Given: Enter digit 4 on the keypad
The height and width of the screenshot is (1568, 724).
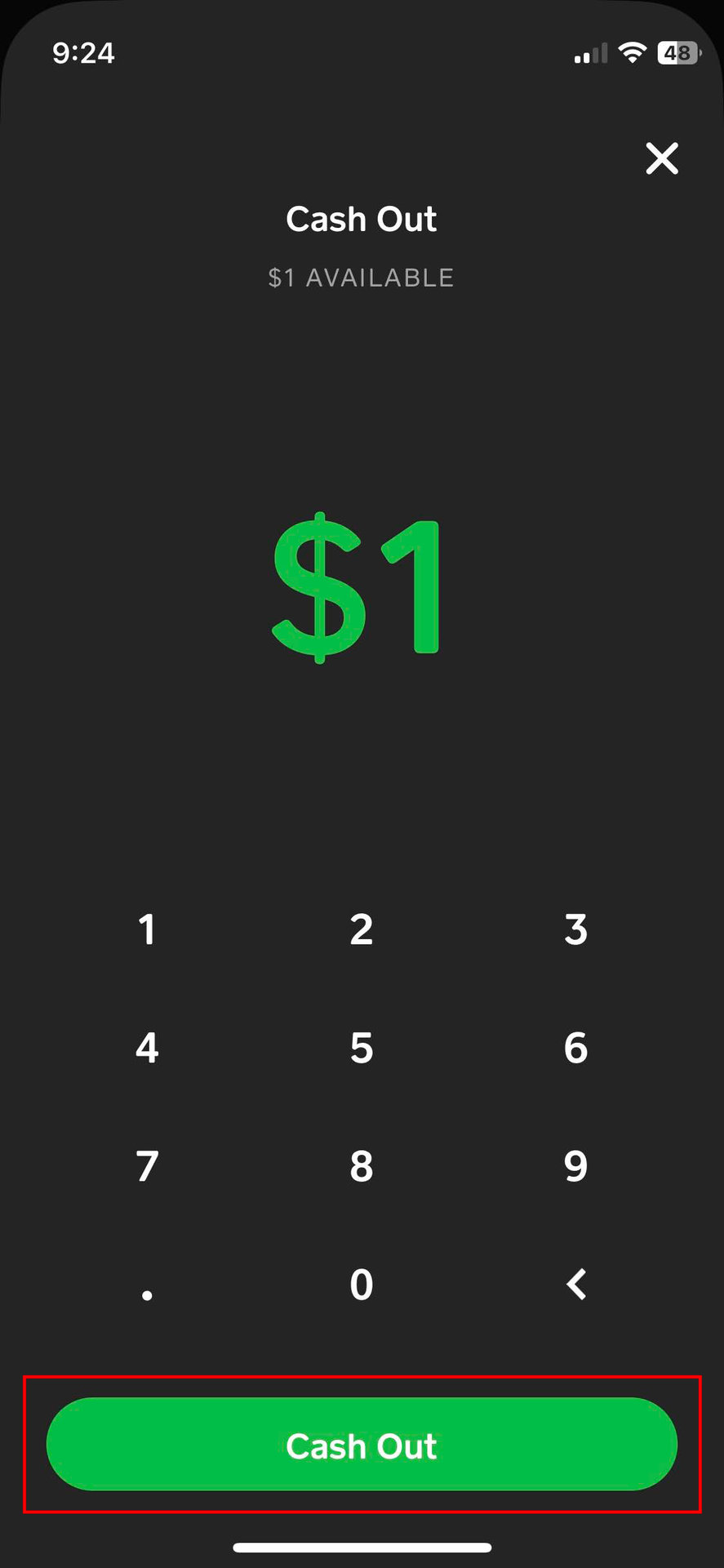Looking at the screenshot, I should (147, 1048).
